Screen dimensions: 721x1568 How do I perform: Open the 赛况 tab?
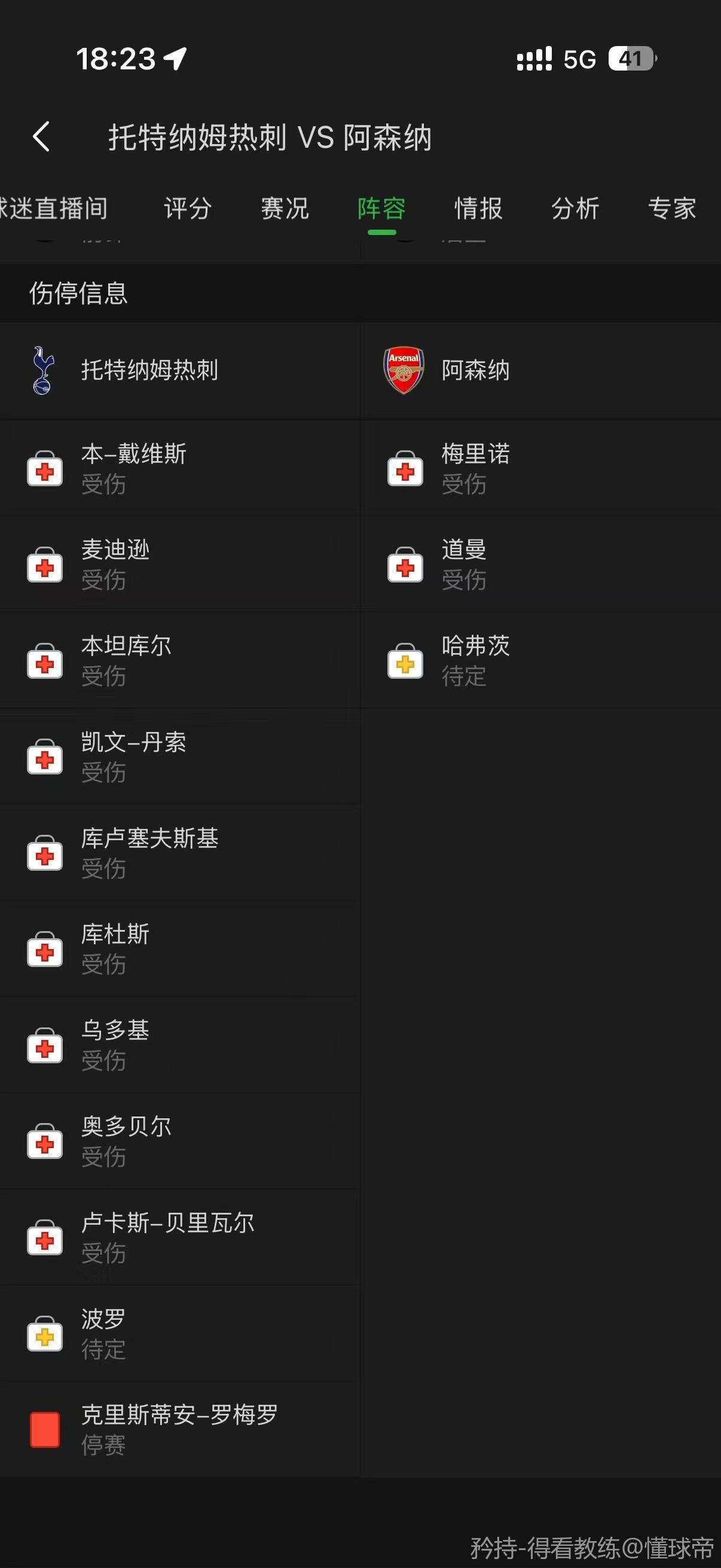pyautogui.click(x=285, y=209)
